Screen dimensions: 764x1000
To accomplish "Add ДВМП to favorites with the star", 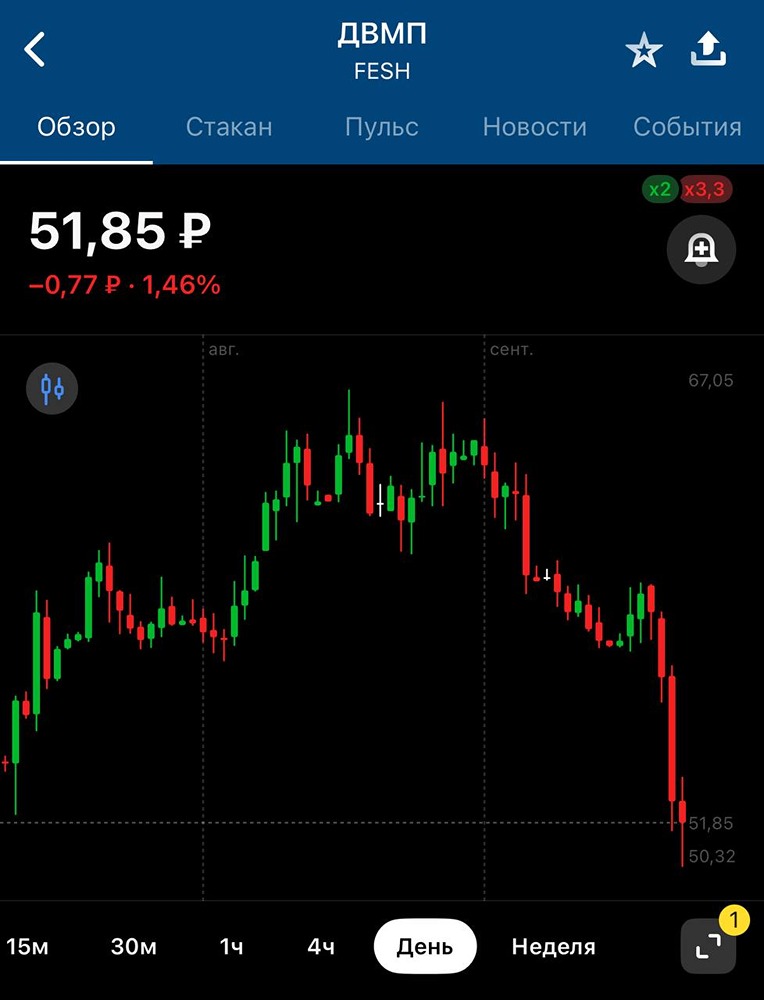I will click(x=643, y=50).
